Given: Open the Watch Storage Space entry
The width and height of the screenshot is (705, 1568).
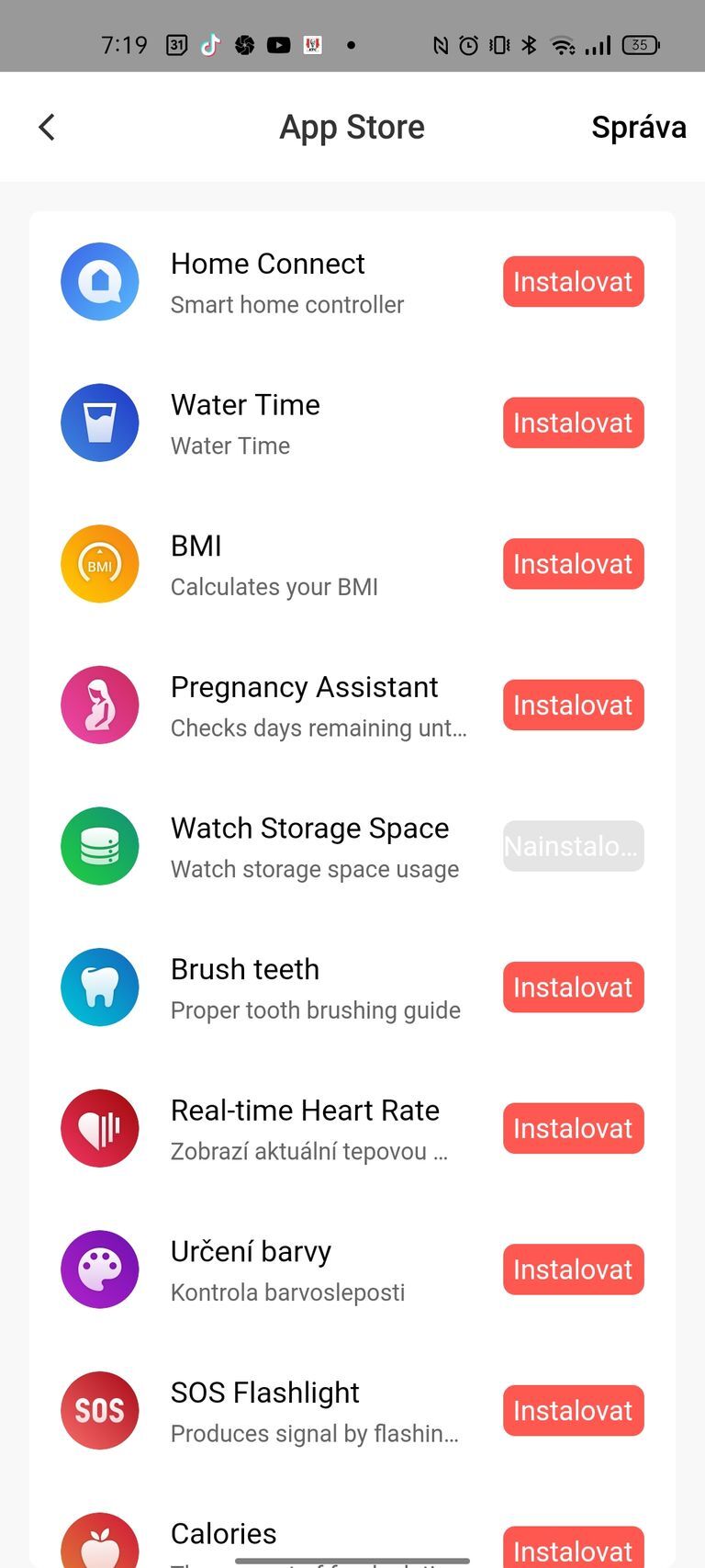Looking at the screenshot, I should click(309, 846).
